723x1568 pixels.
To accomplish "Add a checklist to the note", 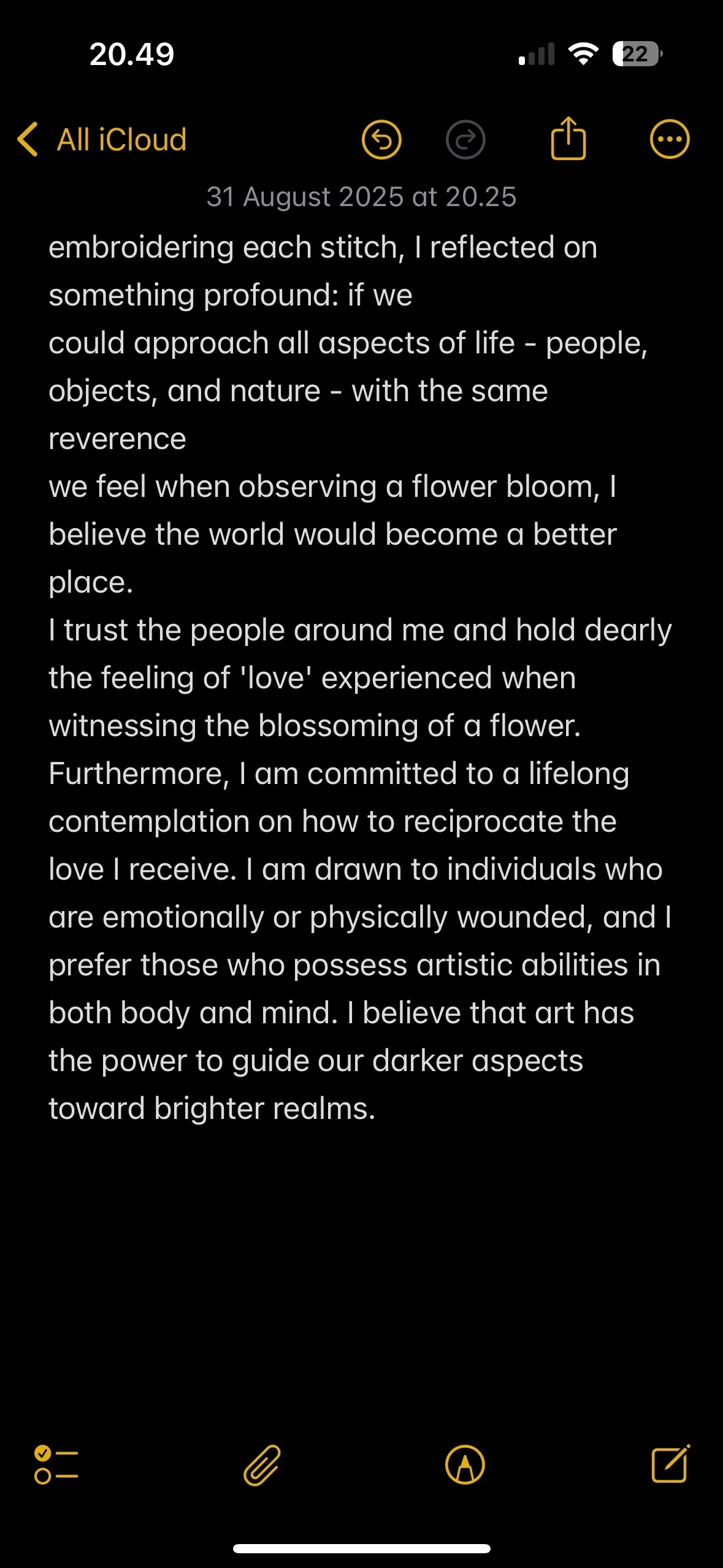I will pyautogui.click(x=56, y=1465).
